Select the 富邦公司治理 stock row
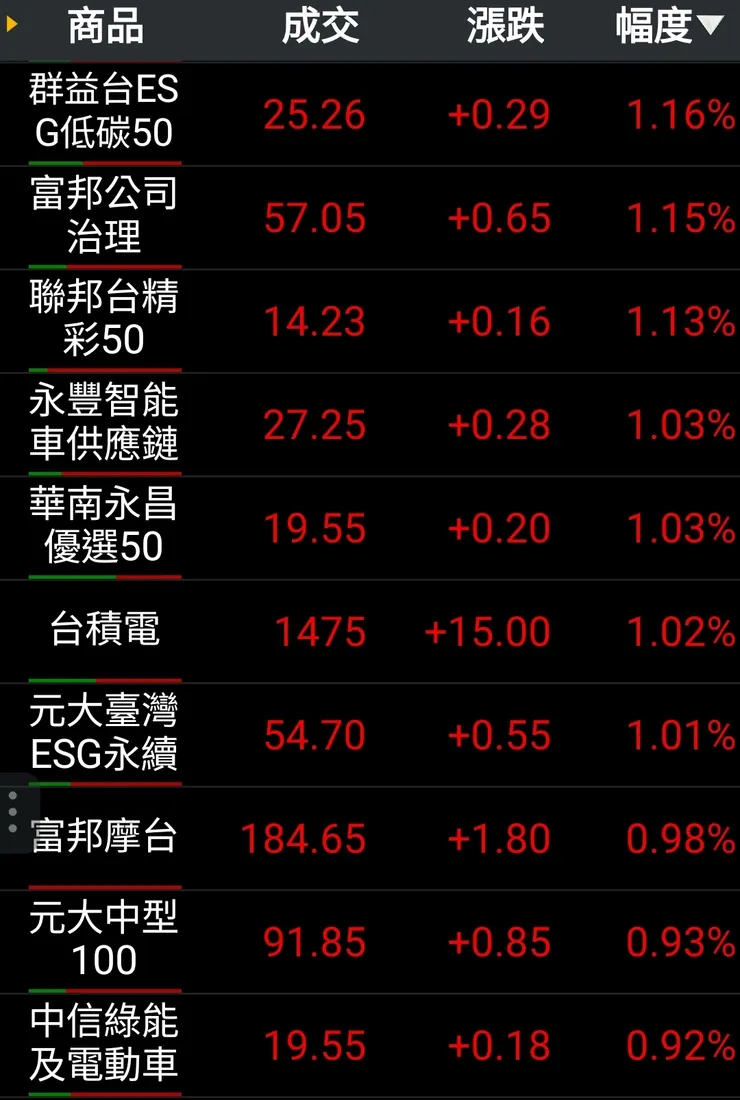This screenshot has width=740, height=1100. [x=370, y=217]
